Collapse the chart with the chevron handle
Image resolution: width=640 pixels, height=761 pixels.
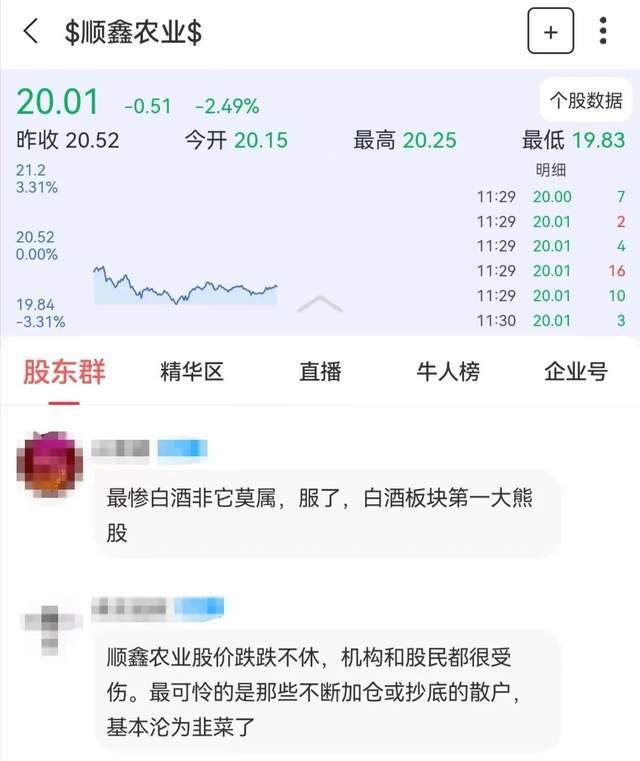coord(320,305)
